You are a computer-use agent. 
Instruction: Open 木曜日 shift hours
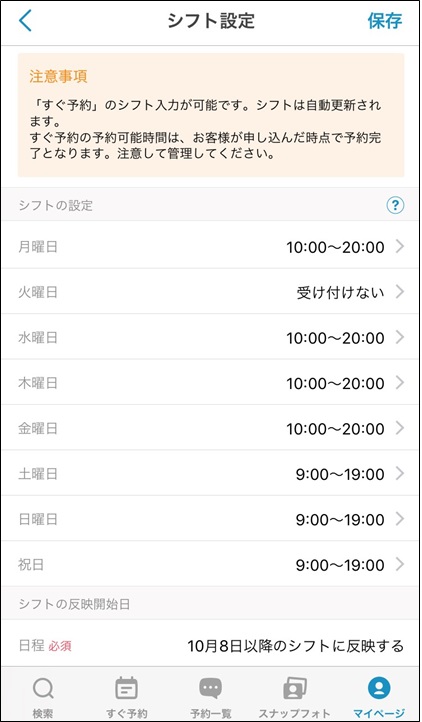point(211,383)
